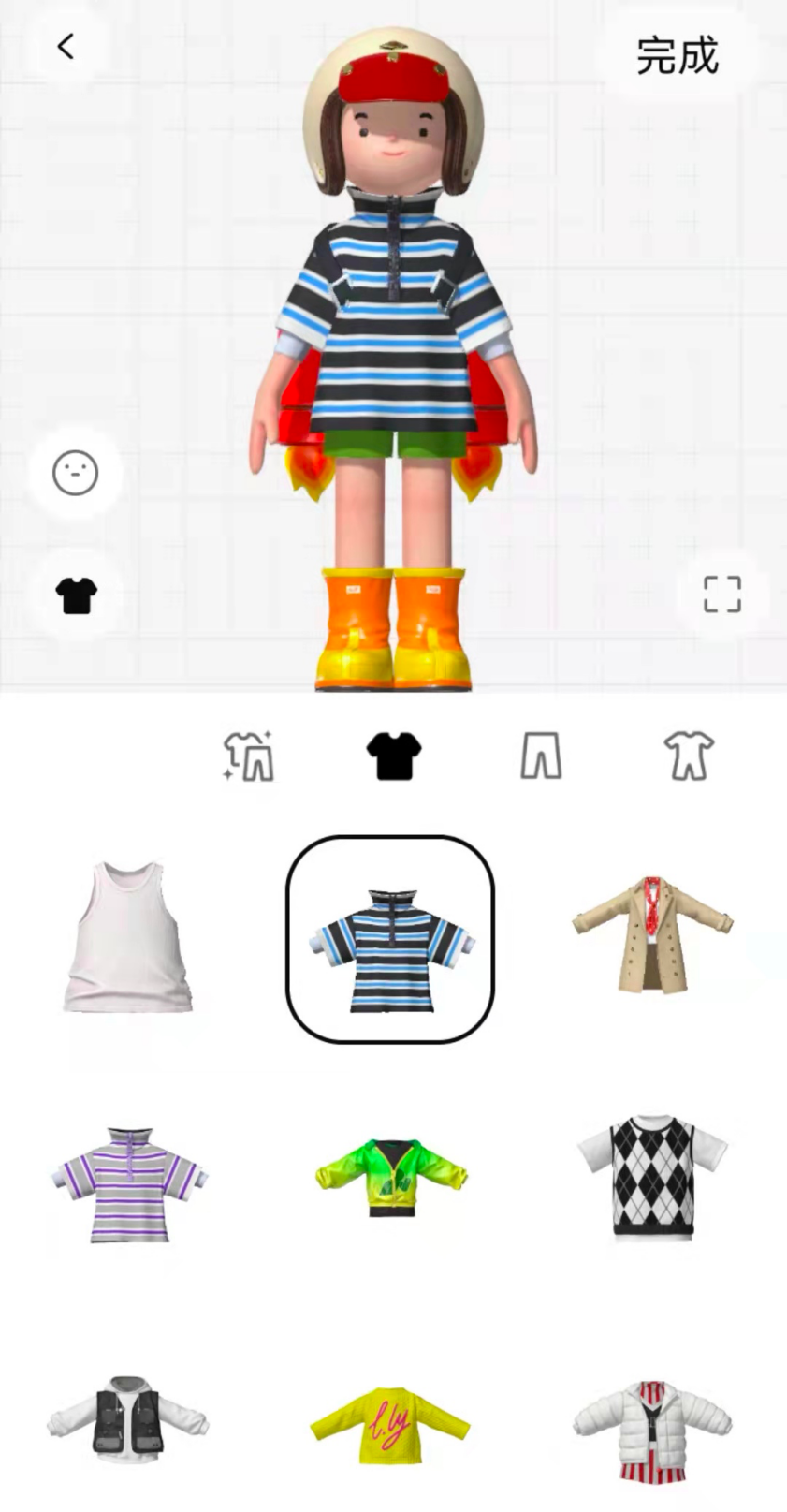This screenshot has height=1512, width=787.
Task: Open the face customization icon
Action: pyautogui.click(x=75, y=473)
